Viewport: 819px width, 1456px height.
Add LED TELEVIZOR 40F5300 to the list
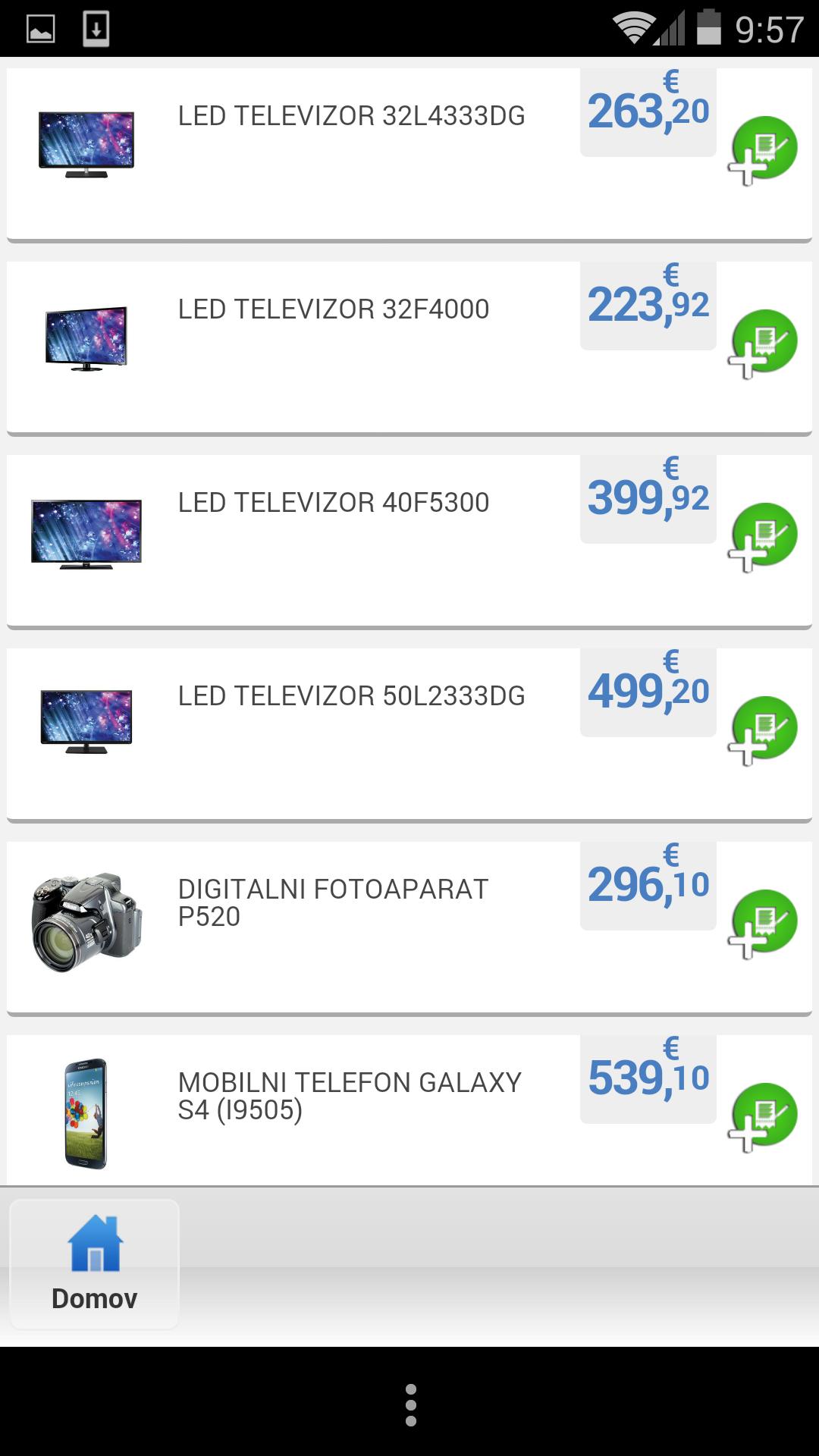point(763,537)
